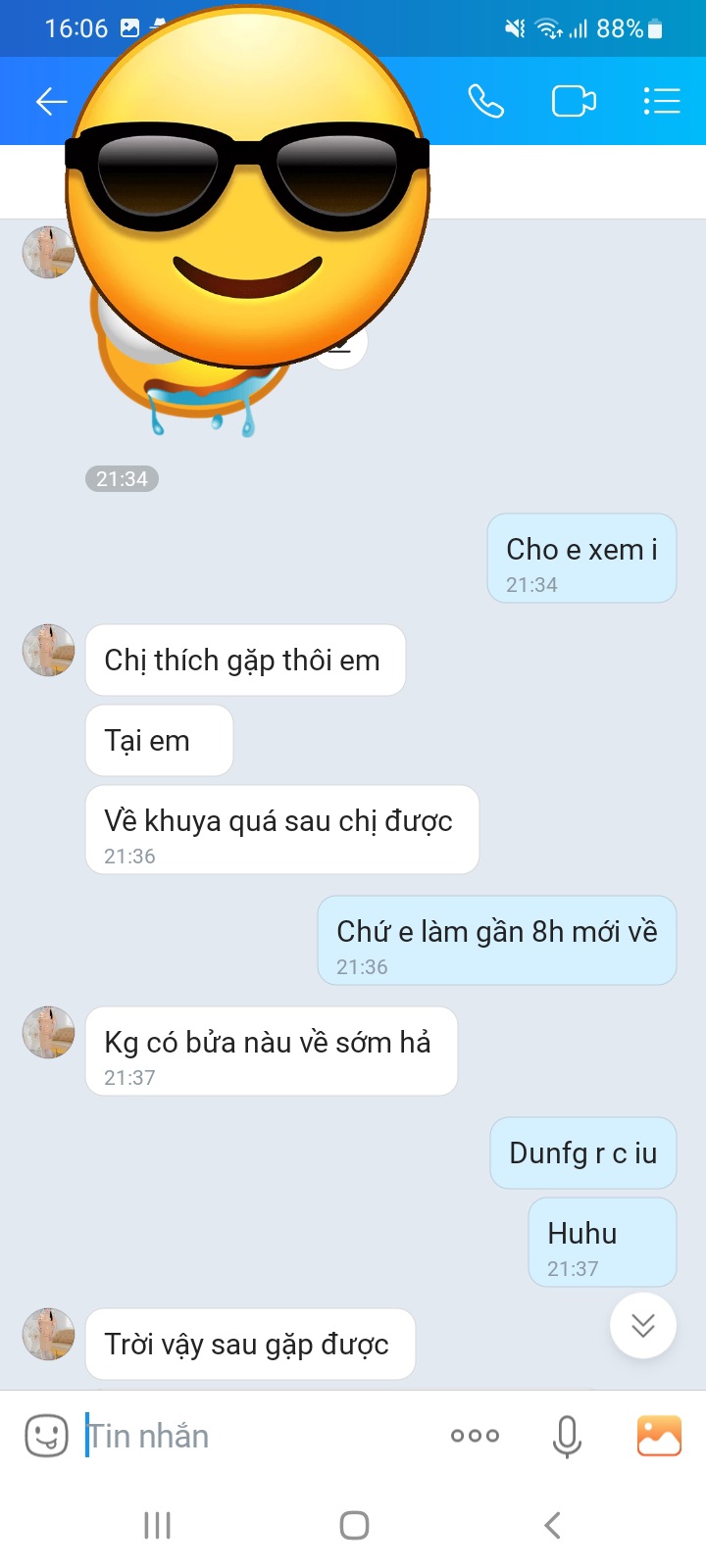
Task: Open the sticker and emoji picker
Action: point(46,1437)
